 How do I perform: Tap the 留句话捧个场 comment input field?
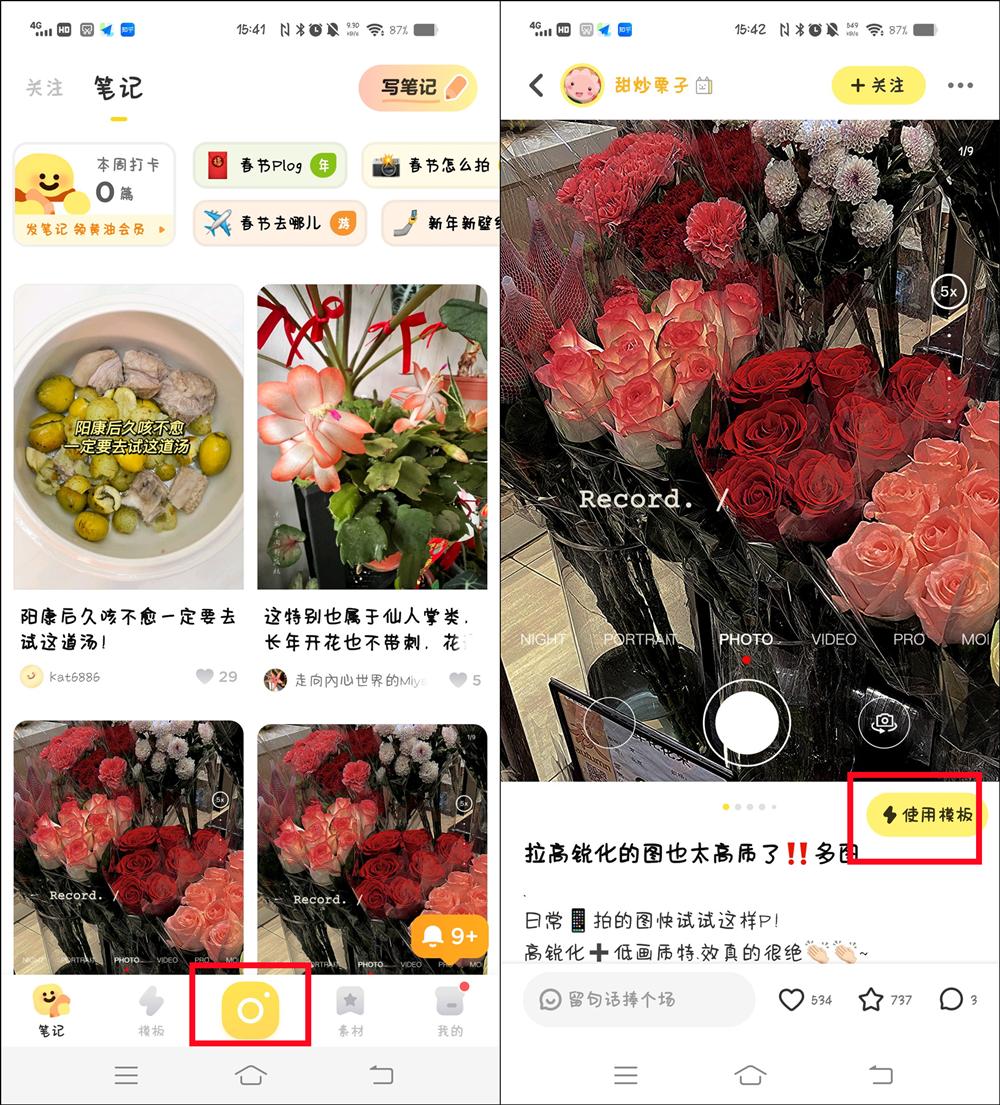tap(638, 999)
